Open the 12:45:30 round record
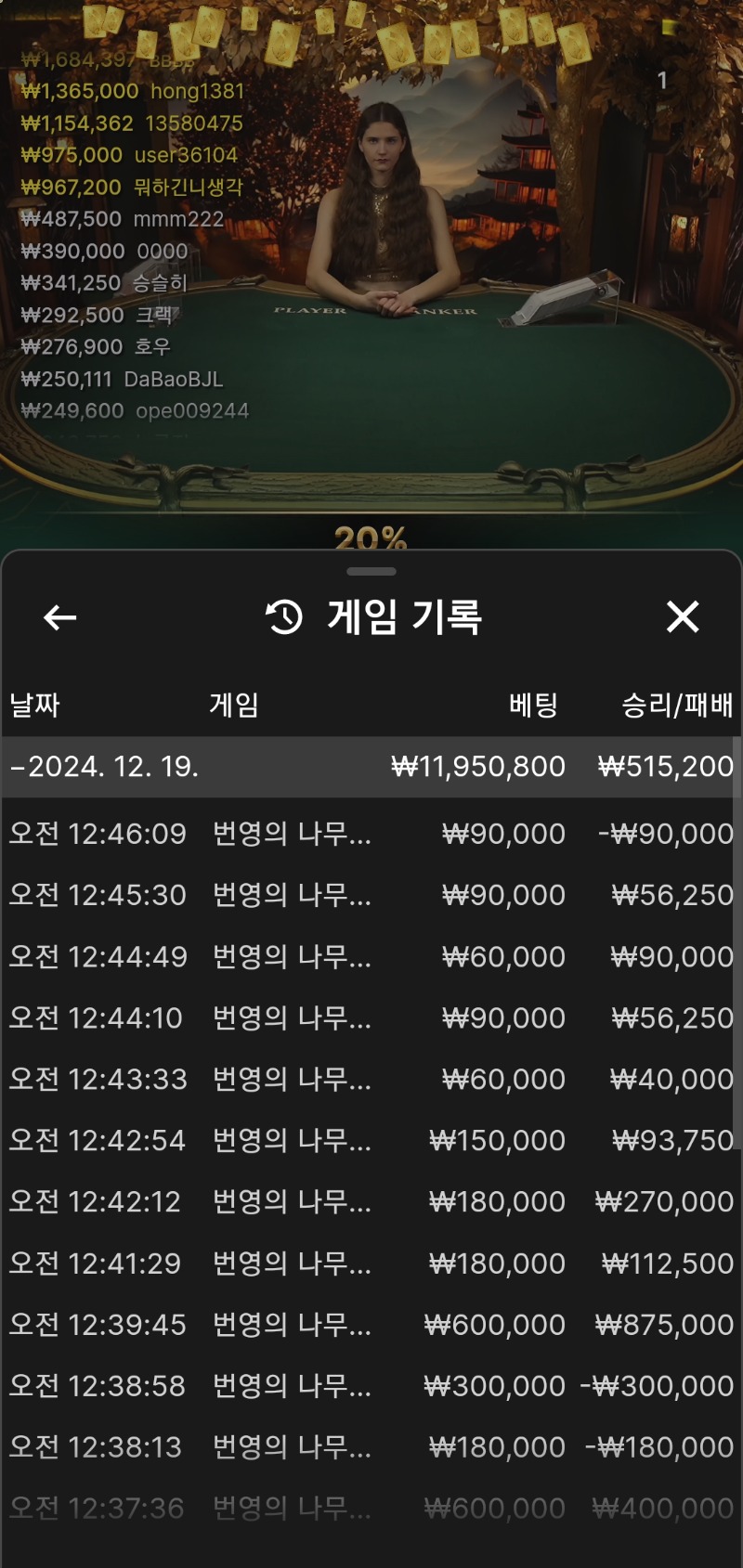Viewport: 743px width, 1568px height. [371, 895]
